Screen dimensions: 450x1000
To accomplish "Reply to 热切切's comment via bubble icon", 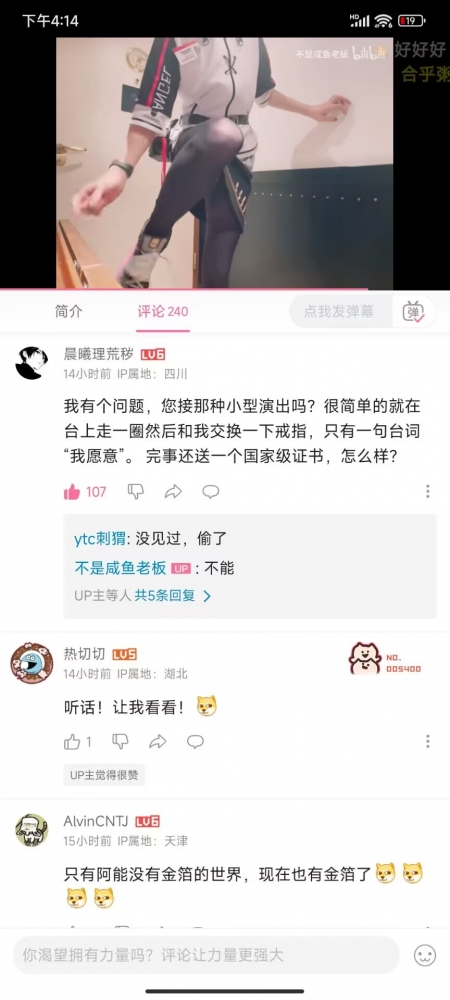I will click(x=195, y=741).
